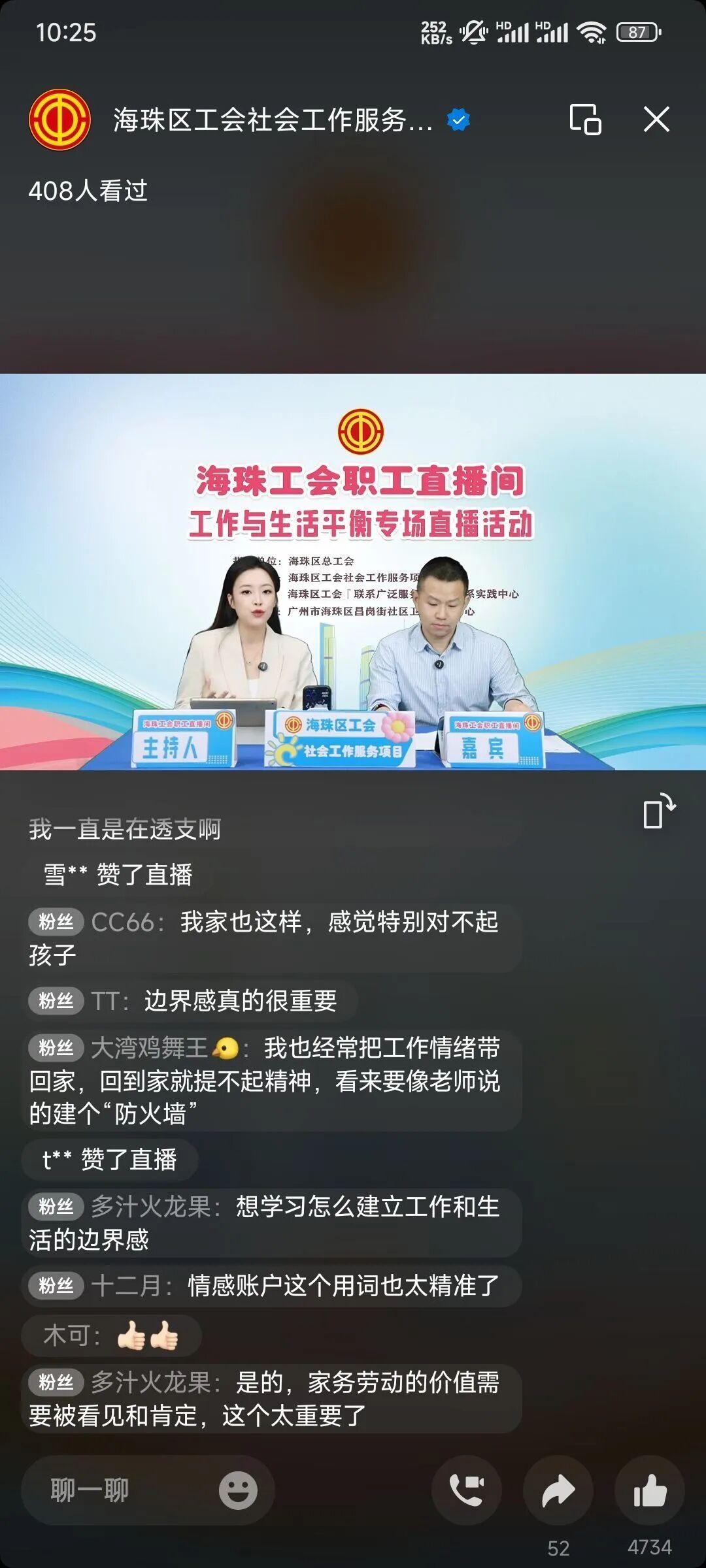706x1568 pixels.
Task: Like the live stream with thumbs up
Action: [x=650, y=1490]
